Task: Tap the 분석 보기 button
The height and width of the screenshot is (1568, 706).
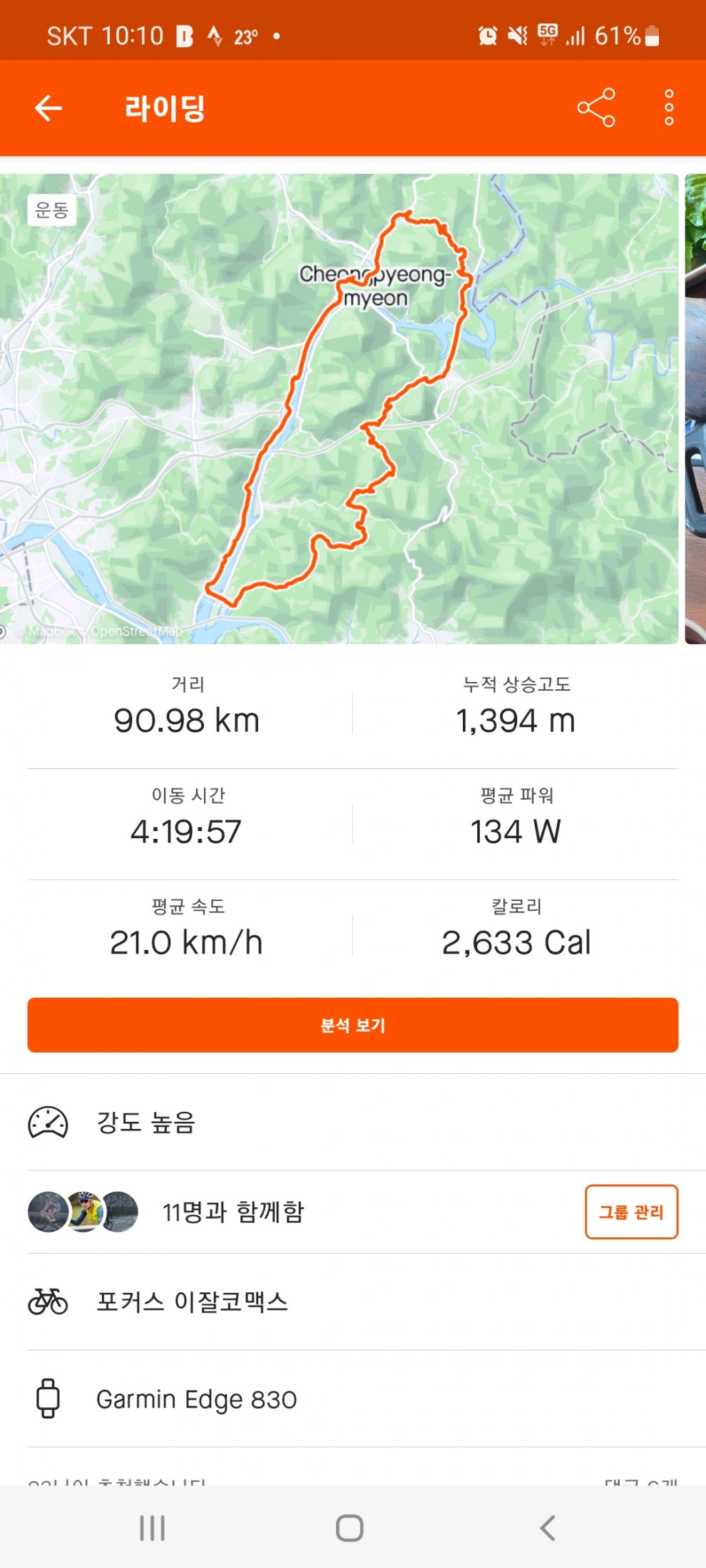Action: tap(352, 1025)
